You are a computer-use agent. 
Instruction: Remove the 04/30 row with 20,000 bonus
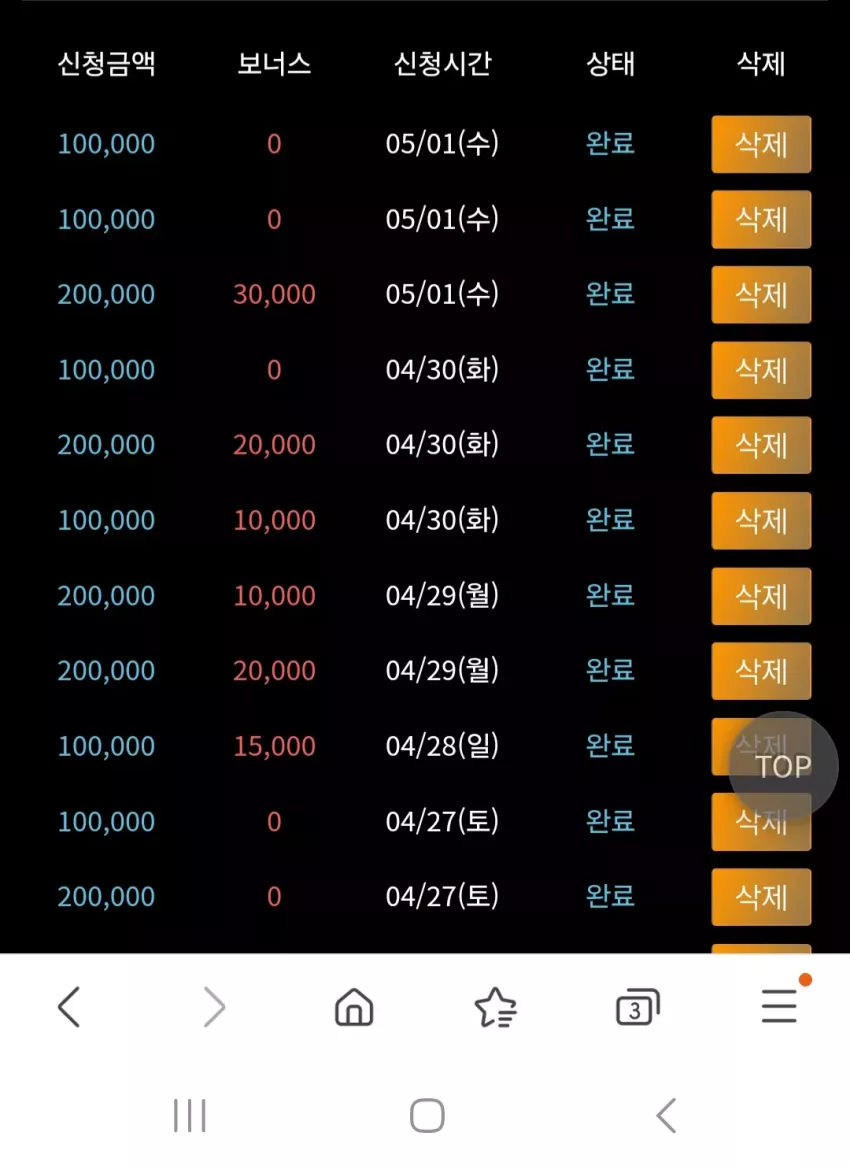point(761,445)
